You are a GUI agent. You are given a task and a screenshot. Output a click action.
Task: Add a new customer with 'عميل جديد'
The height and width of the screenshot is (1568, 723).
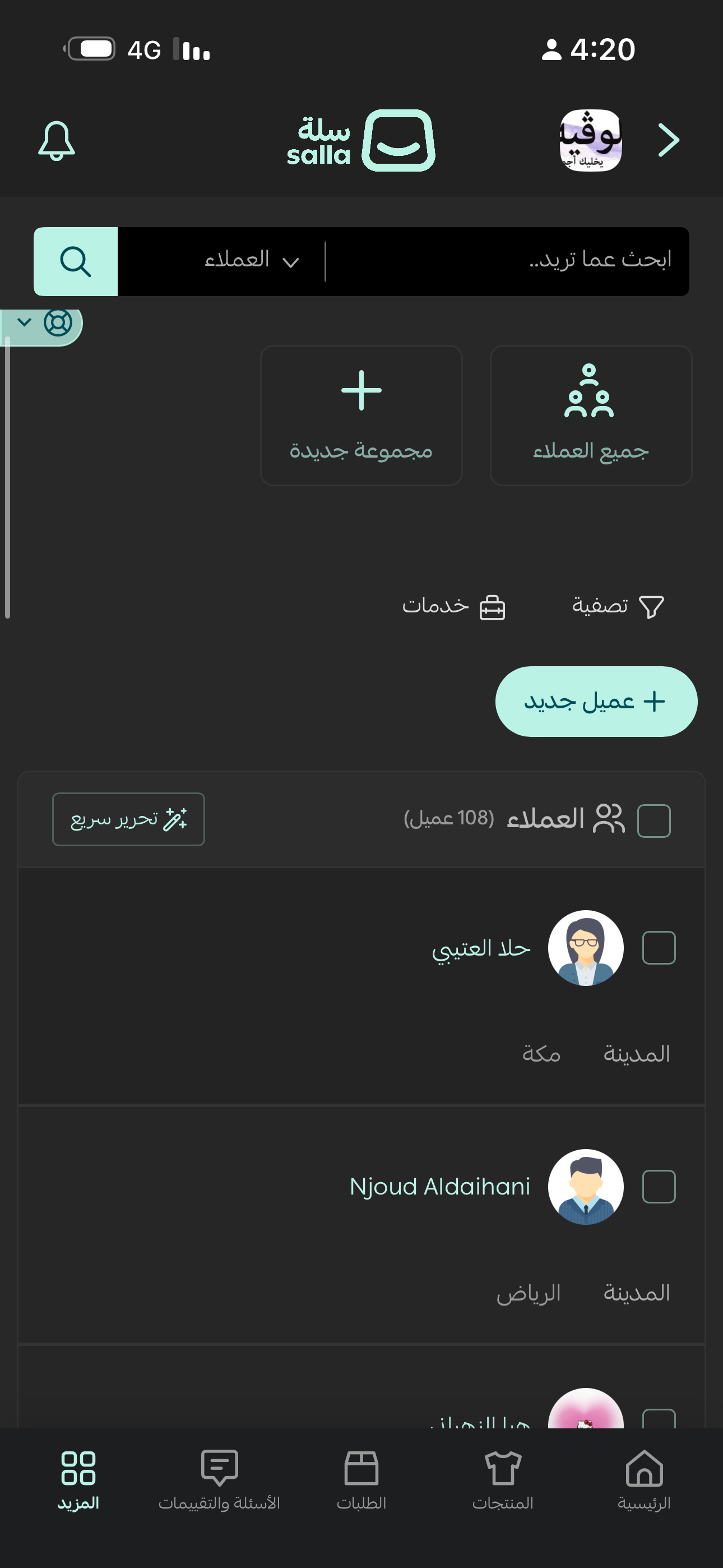(596, 701)
